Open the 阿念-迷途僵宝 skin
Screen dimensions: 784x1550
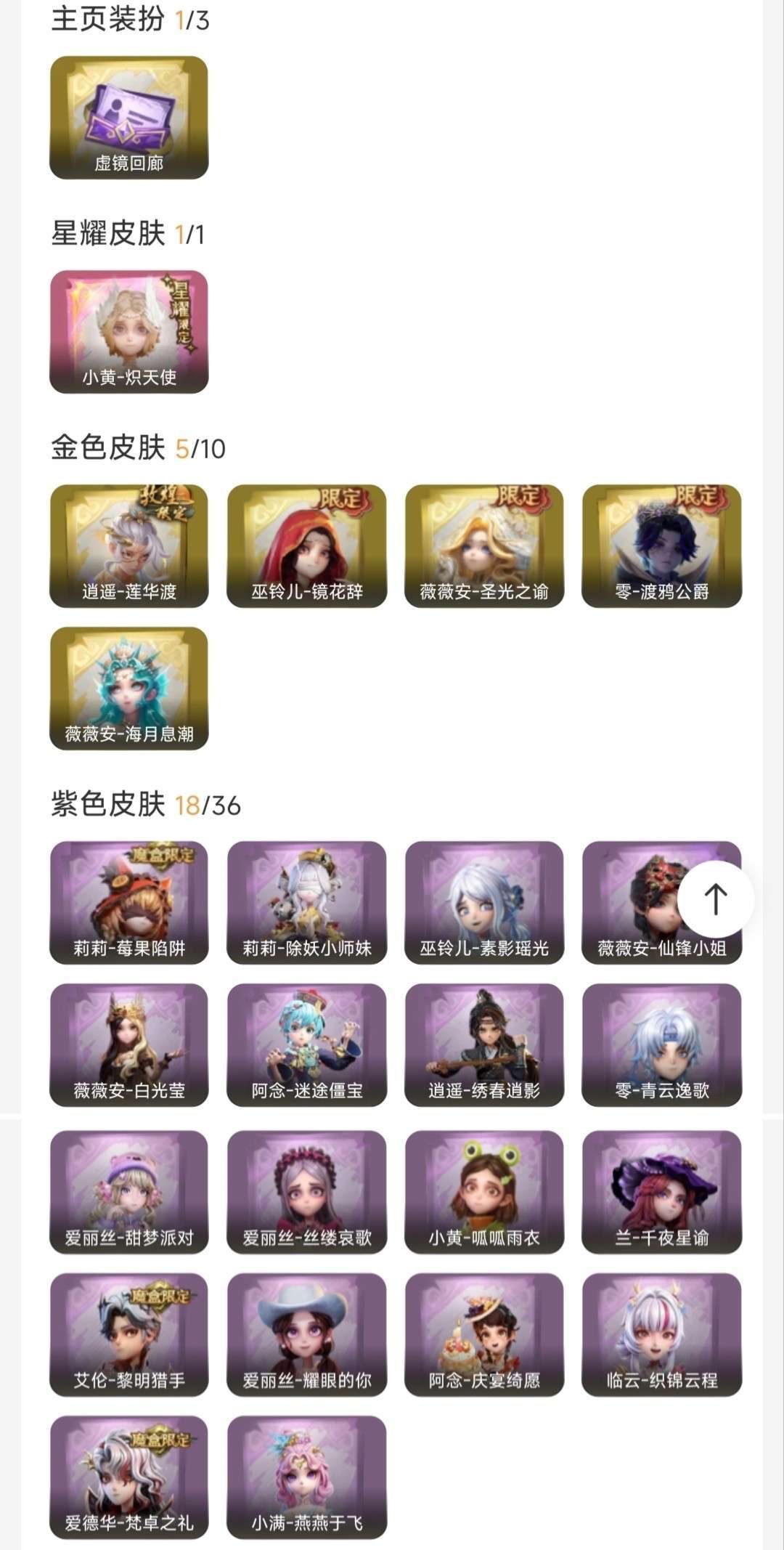coord(306,1045)
